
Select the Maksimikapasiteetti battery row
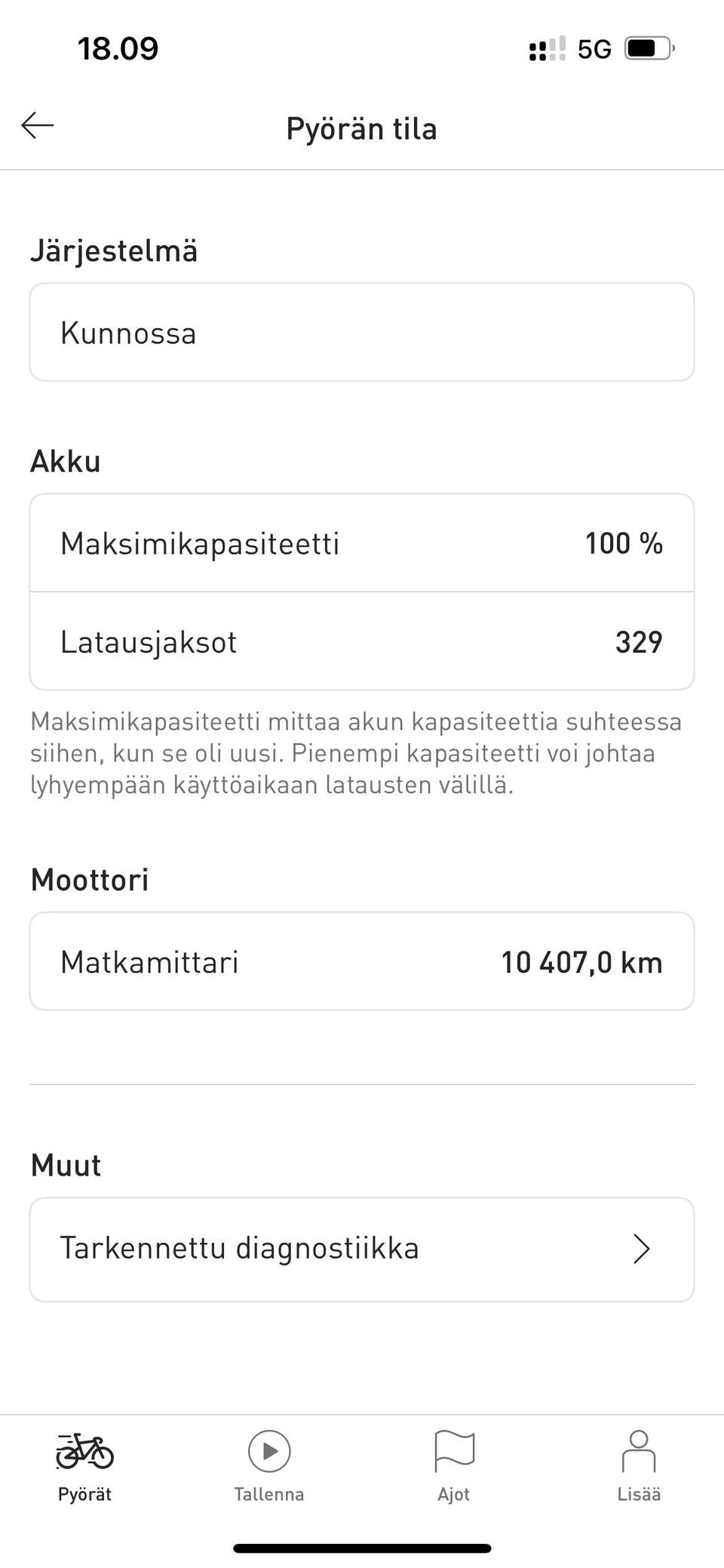coord(362,543)
